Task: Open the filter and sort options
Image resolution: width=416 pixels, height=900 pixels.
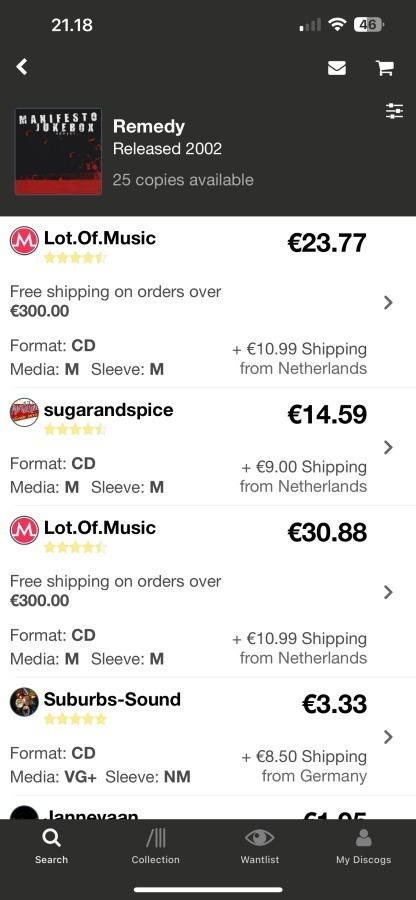Action: tap(394, 111)
